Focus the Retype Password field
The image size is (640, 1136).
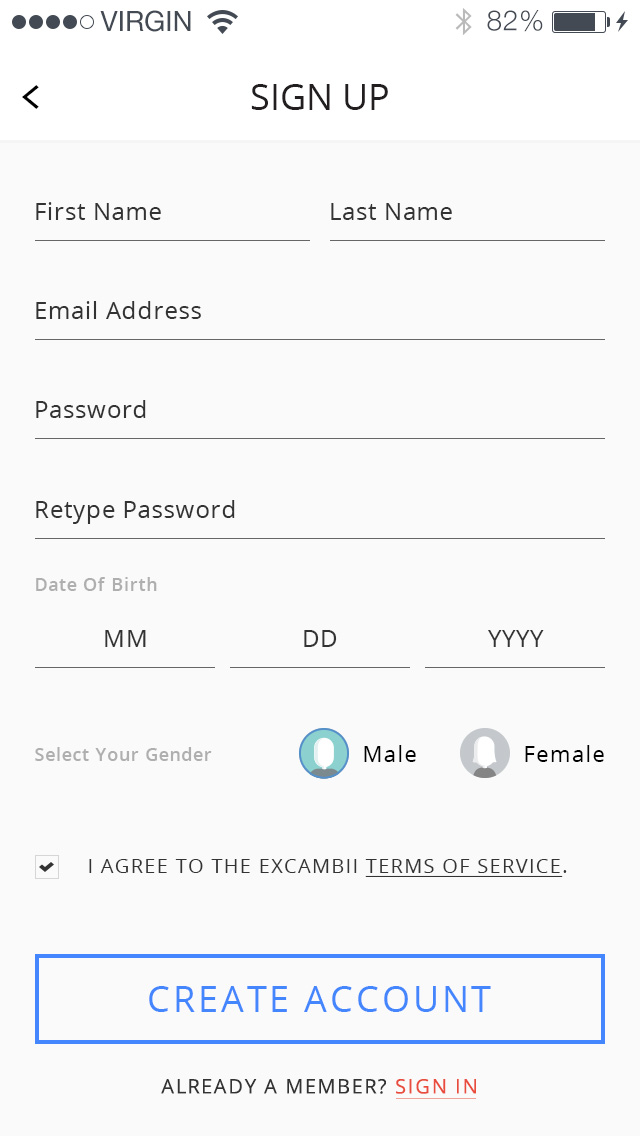pos(320,510)
